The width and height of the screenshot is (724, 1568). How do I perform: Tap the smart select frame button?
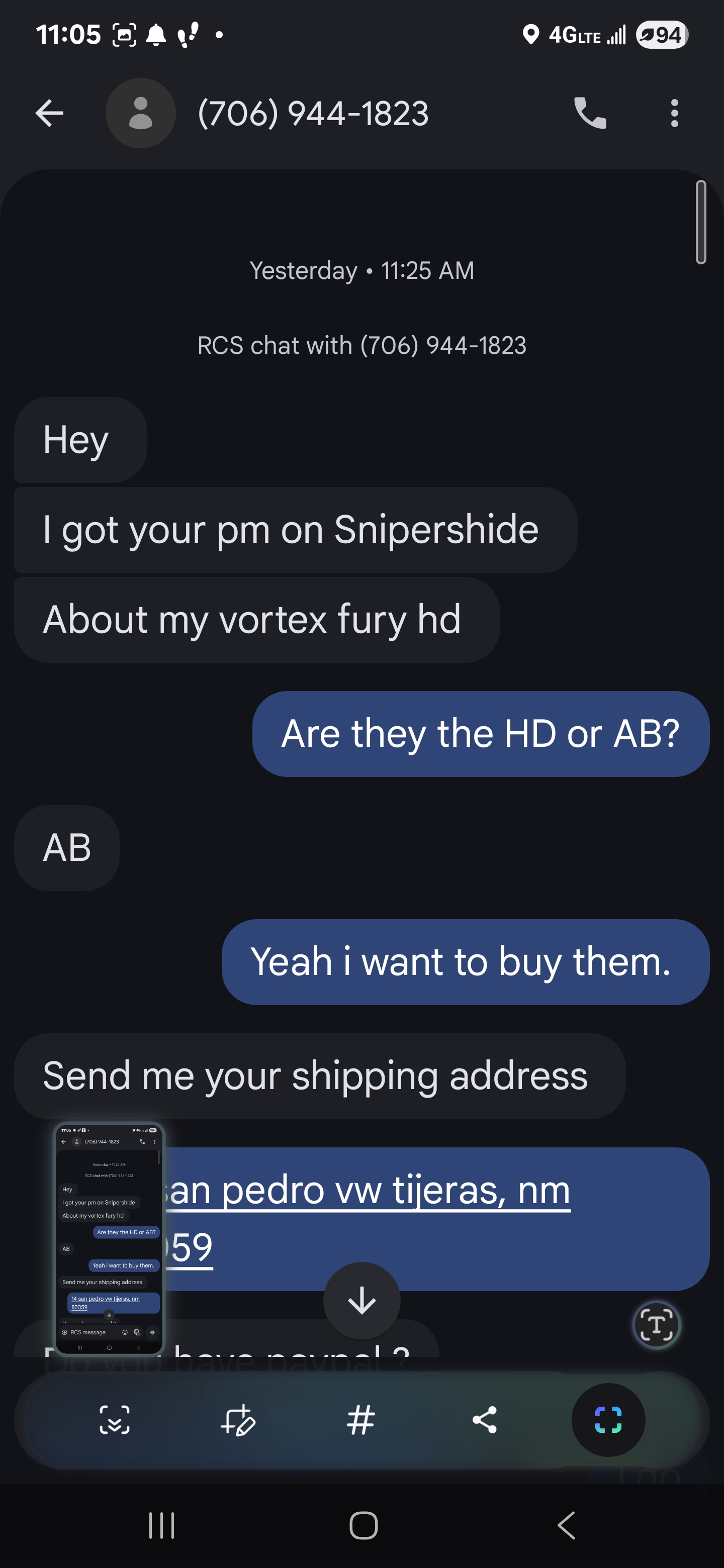pyautogui.click(x=608, y=1420)
